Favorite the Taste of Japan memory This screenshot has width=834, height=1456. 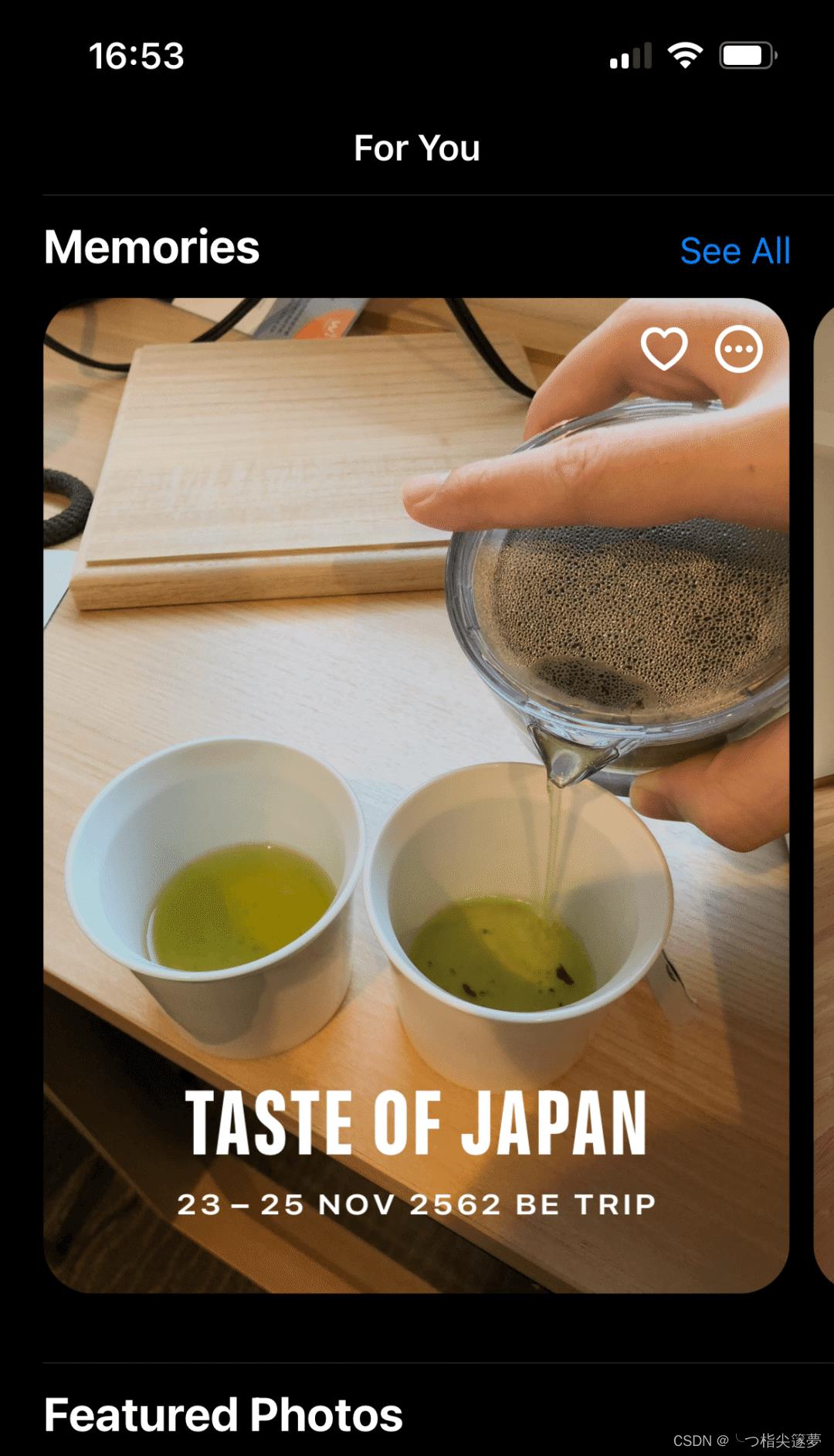tap(664, 349)
